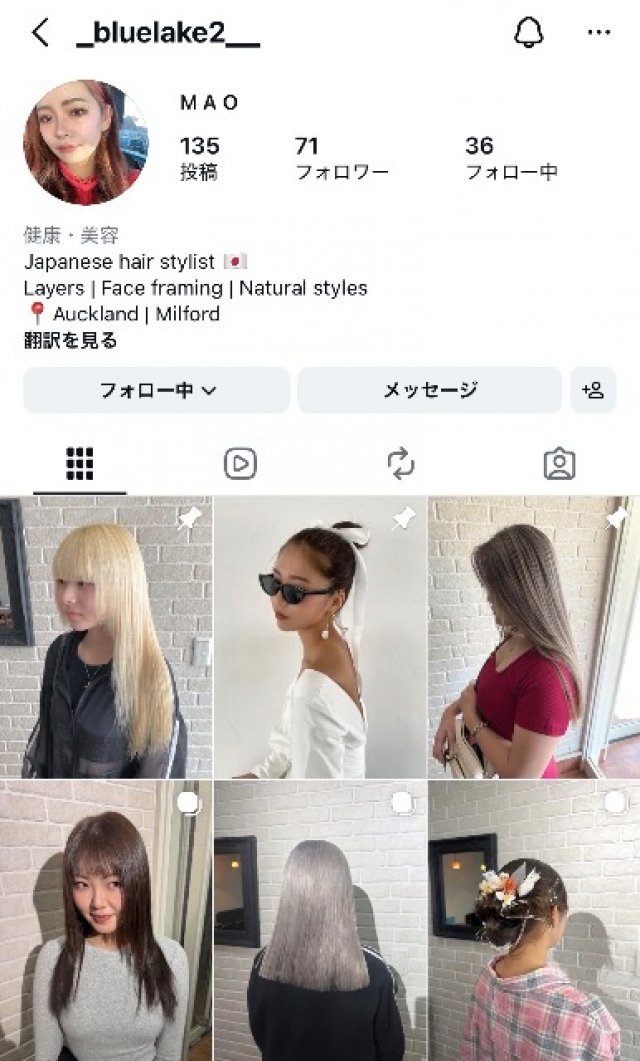This screenshot has height=1061, width=640.
Task: View the 71 フォロワー list
Action: 341,158
